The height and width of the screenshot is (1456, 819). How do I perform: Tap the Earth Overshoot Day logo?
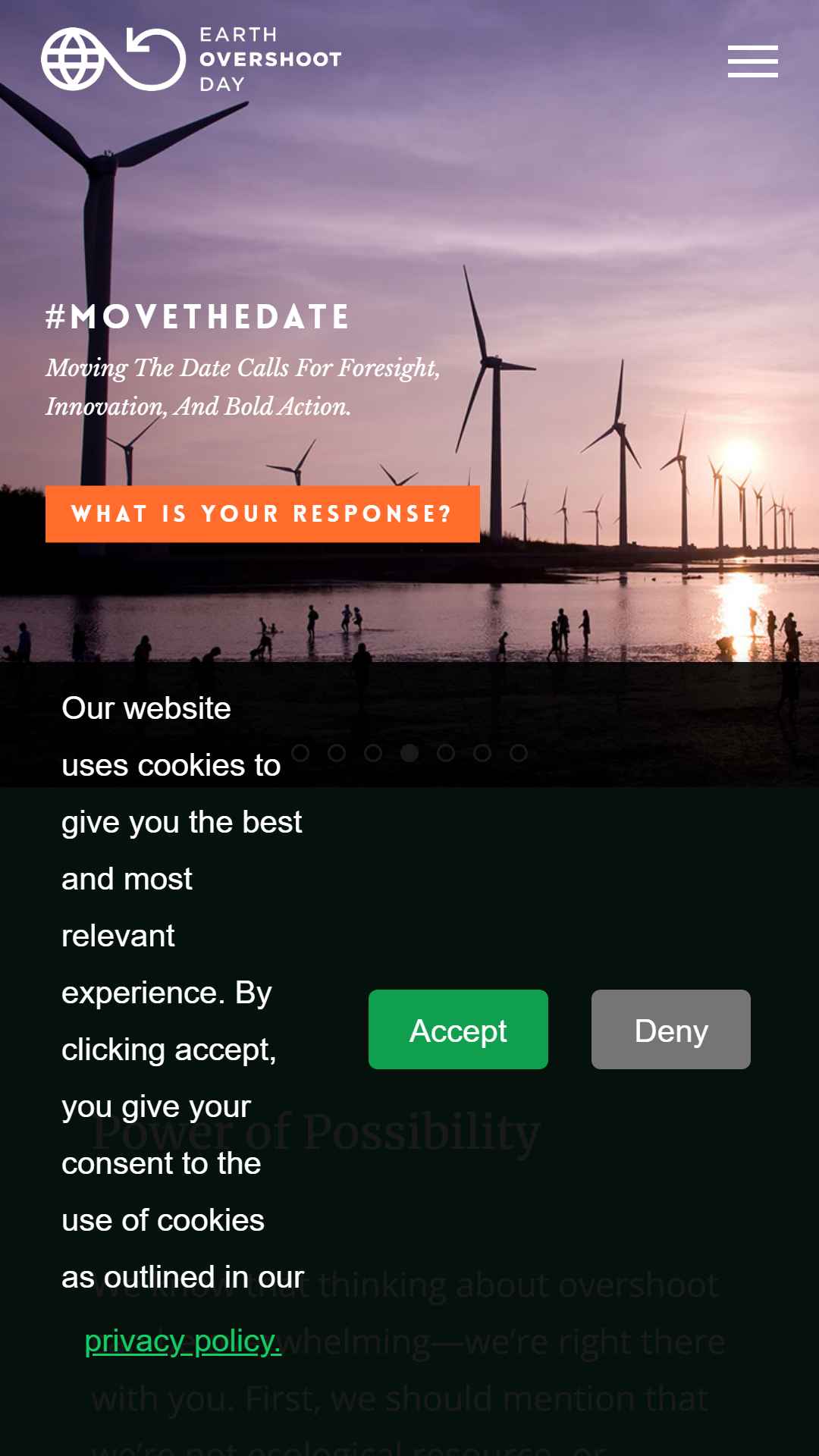(191, 59)
